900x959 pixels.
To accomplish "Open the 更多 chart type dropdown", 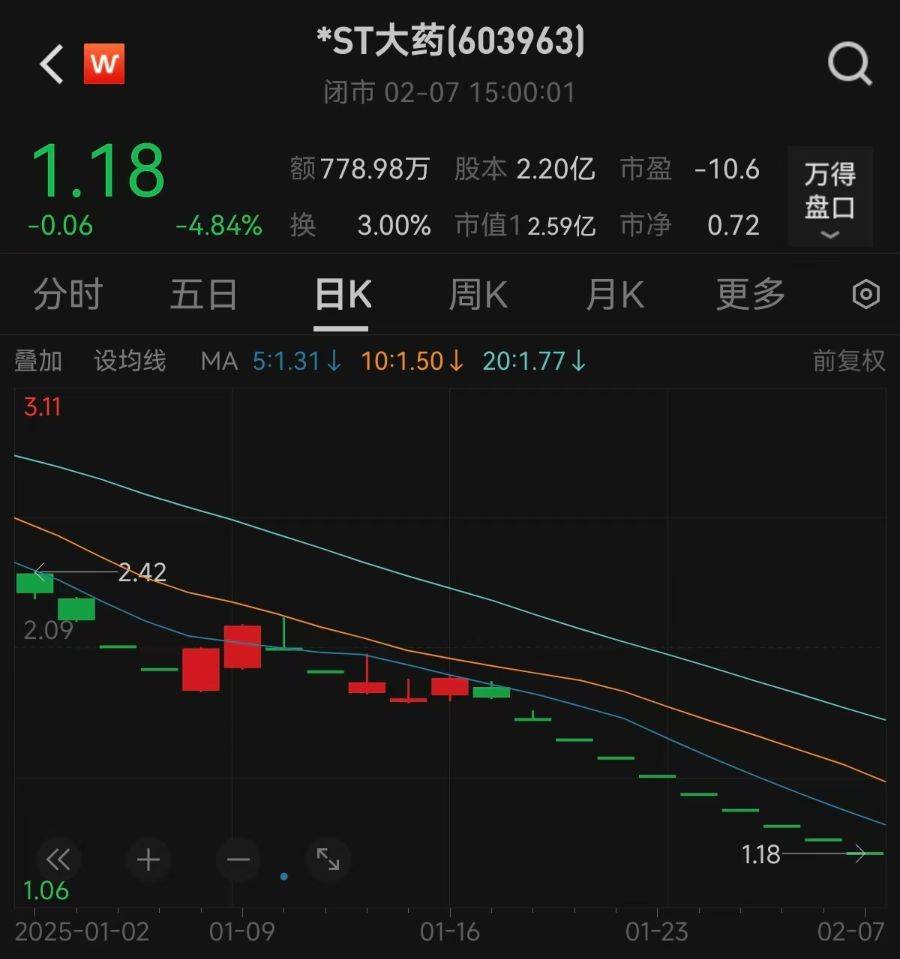I will tap(748, 294).
